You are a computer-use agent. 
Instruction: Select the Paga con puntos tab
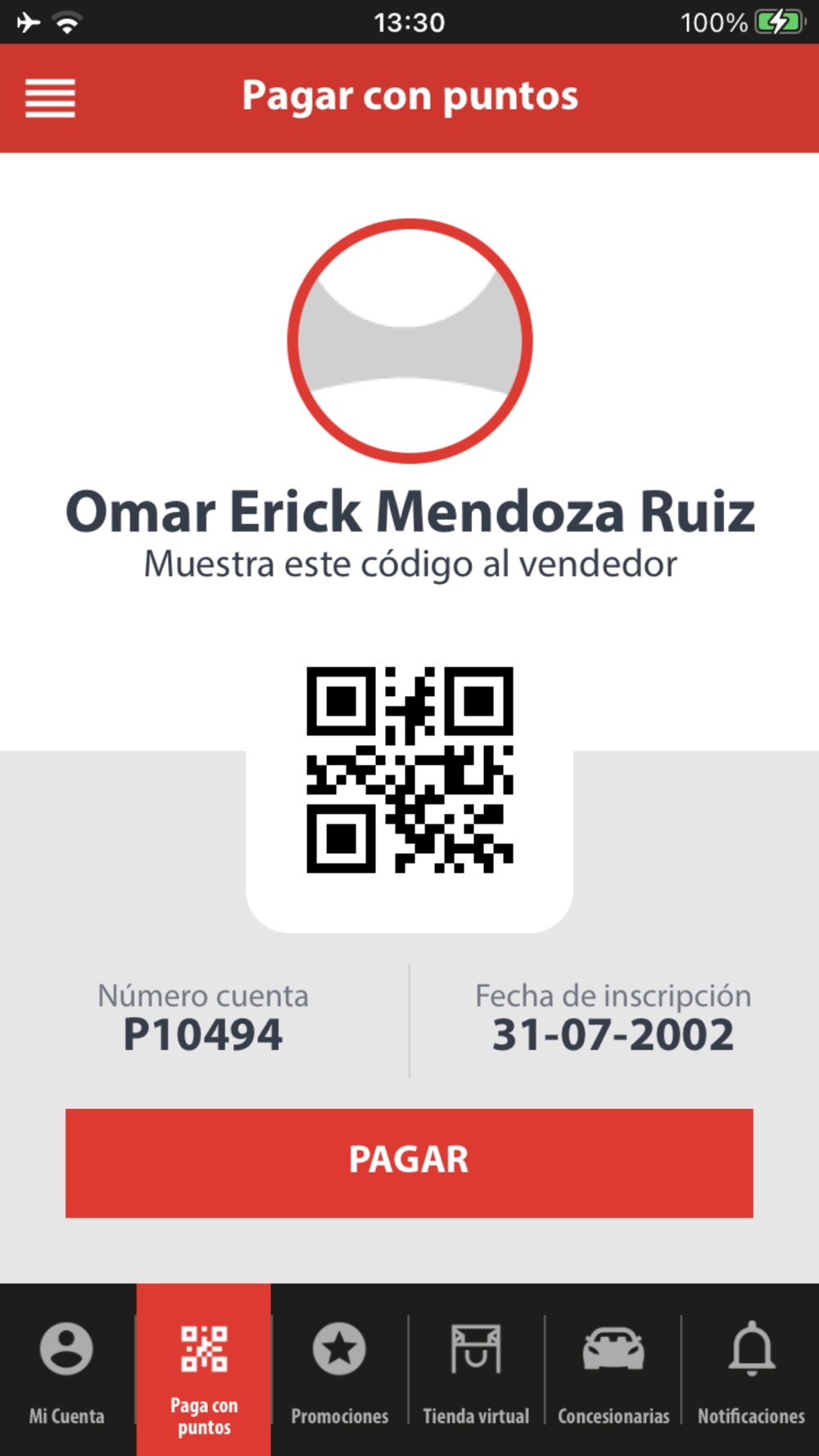[x=204, y=1370]
